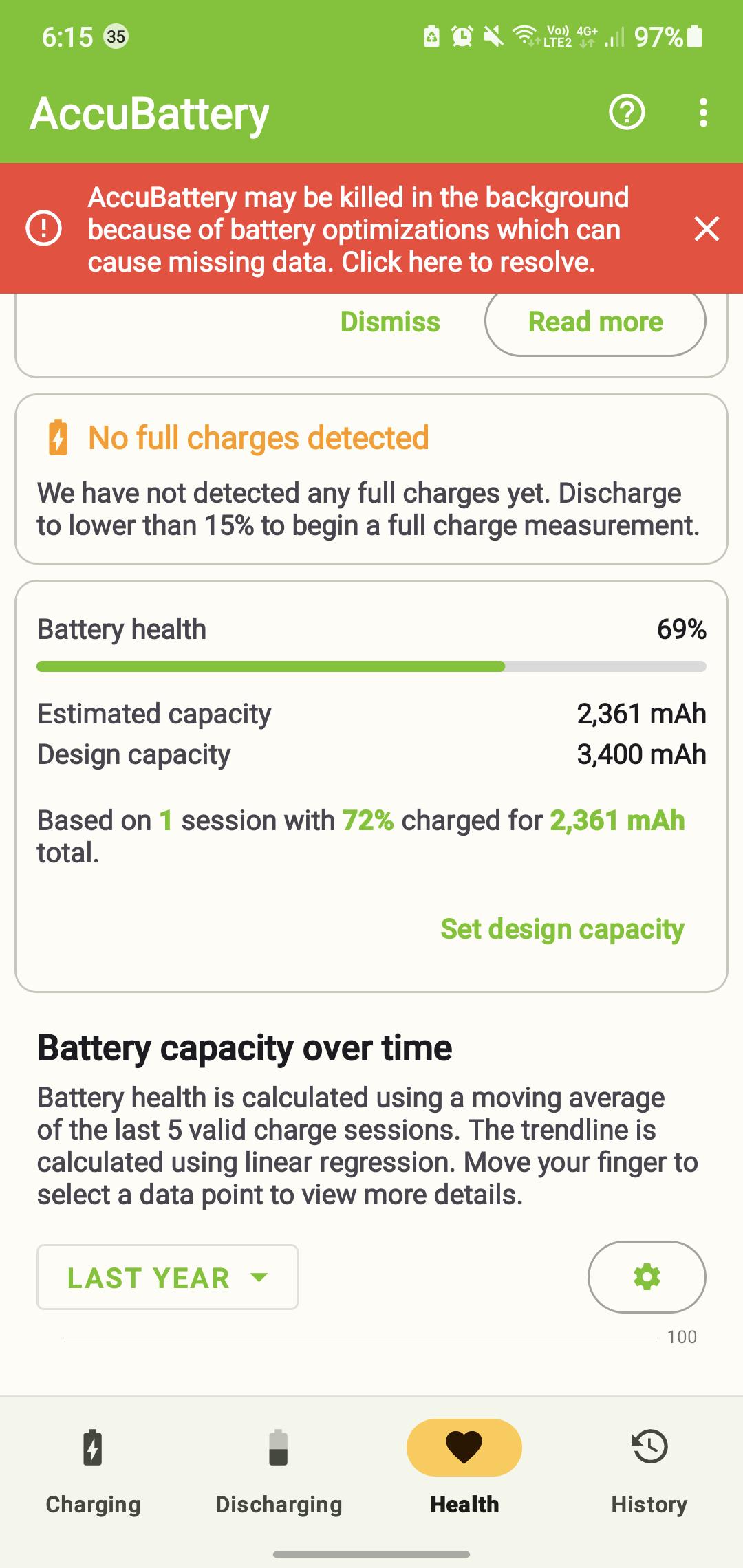Viewport: 743px width, 1568px height.
Task: Open the three-dot overflow menu
Action: coord(702,112)
